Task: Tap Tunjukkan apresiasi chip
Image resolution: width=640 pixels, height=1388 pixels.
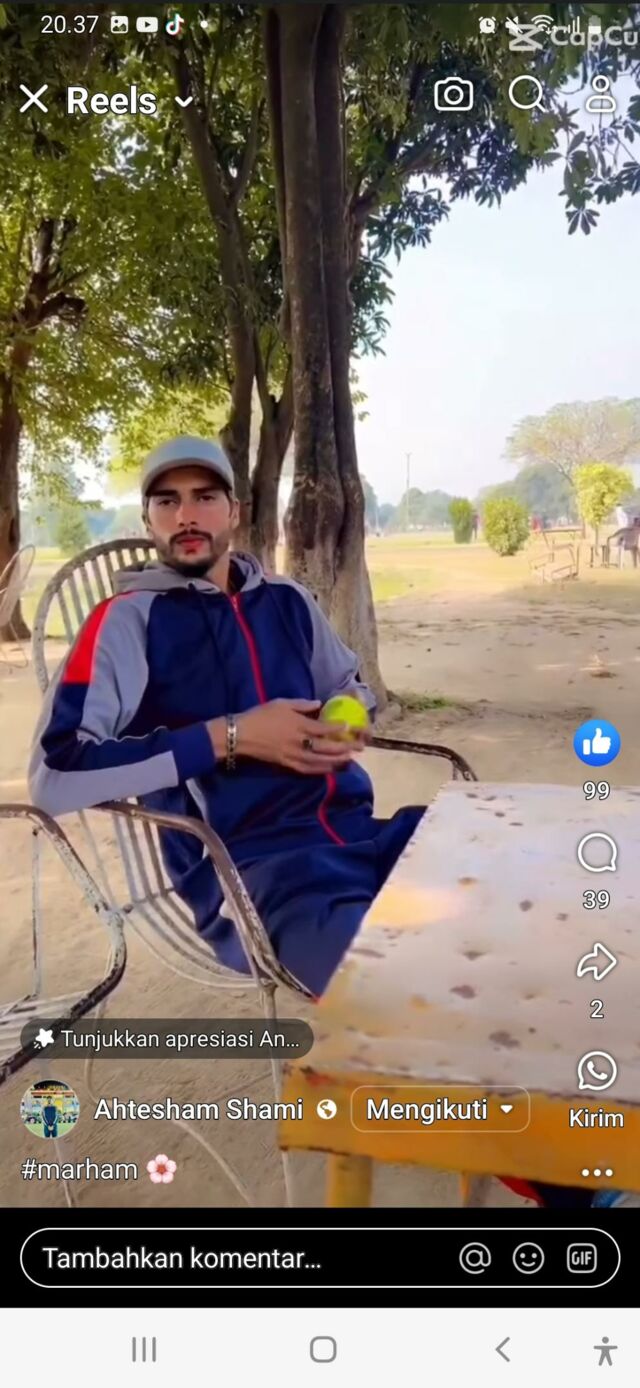Action: pos(167,1039)
